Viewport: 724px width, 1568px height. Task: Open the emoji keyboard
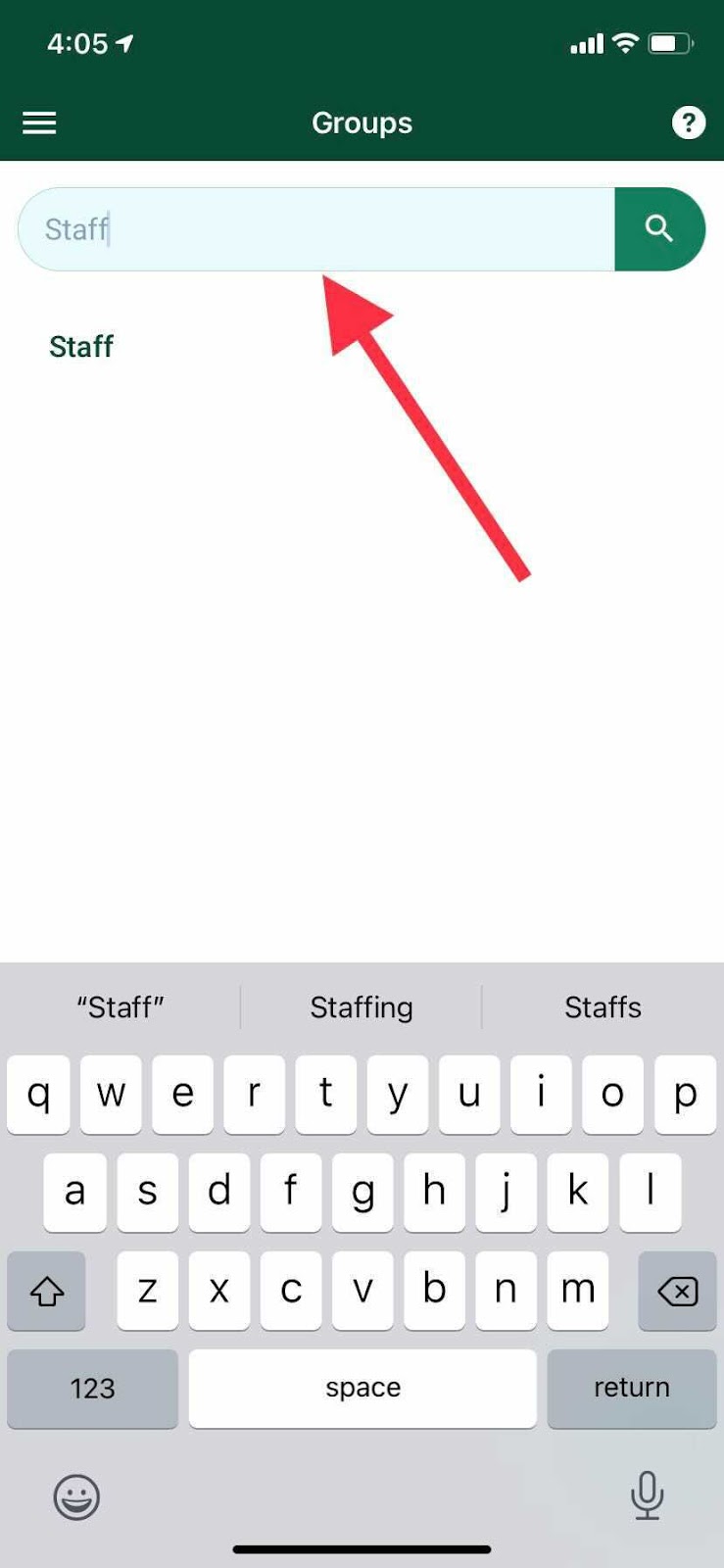click(x=76, y=1496)
